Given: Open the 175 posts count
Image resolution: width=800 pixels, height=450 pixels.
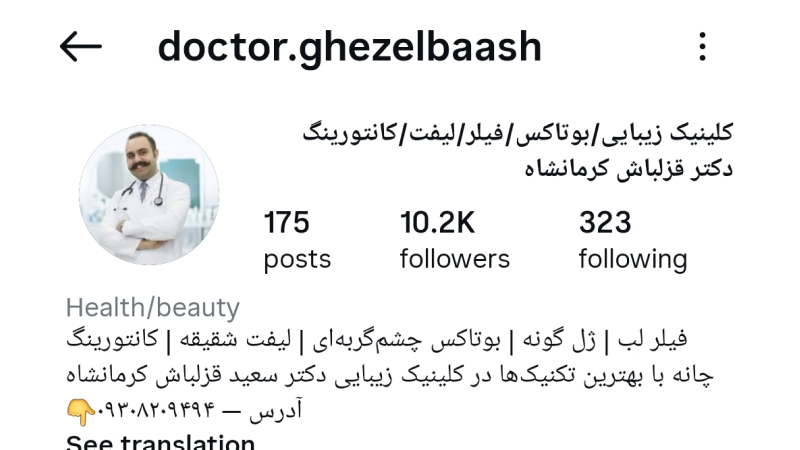Looking at the screenshot, I should (x=296, y=240).
